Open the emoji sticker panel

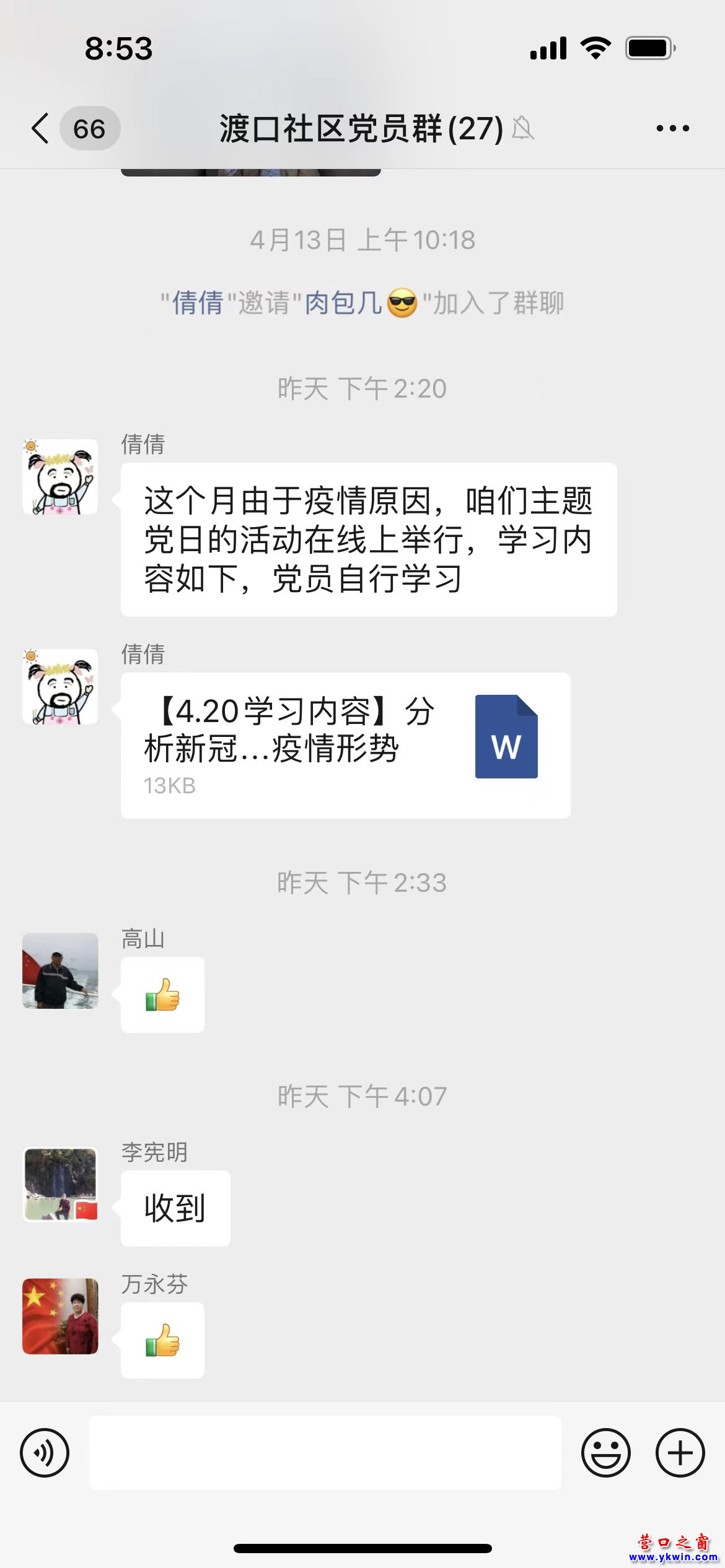tap(605, 1452)
